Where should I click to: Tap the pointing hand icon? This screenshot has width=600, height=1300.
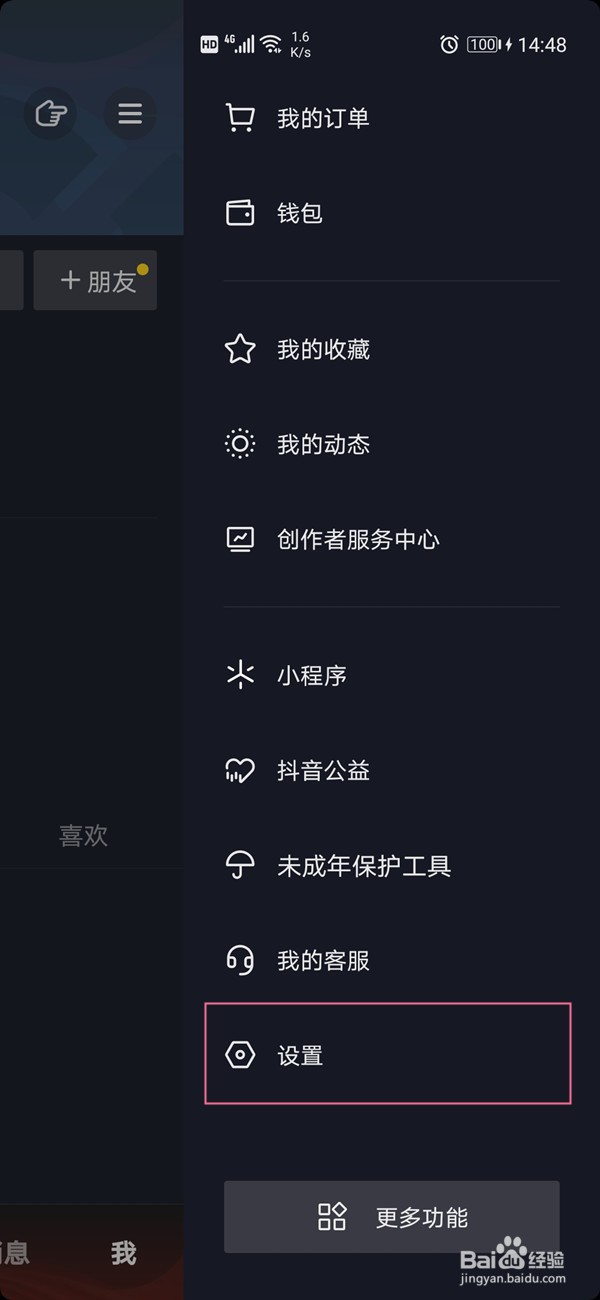pyautogui.click(x=50, y=114)
